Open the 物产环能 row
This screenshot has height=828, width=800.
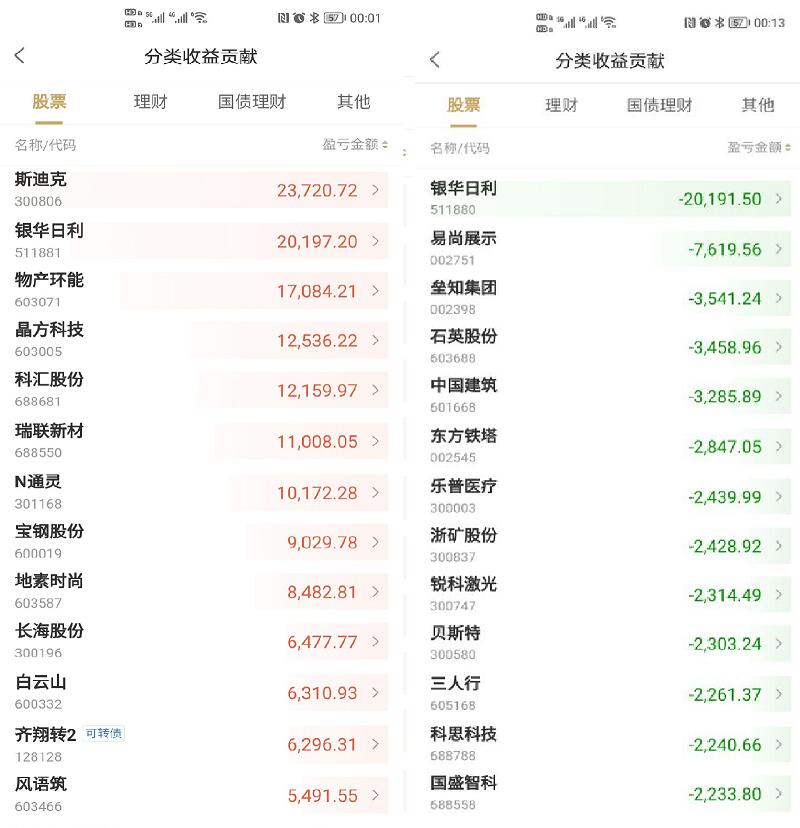[x=201, y=290]
